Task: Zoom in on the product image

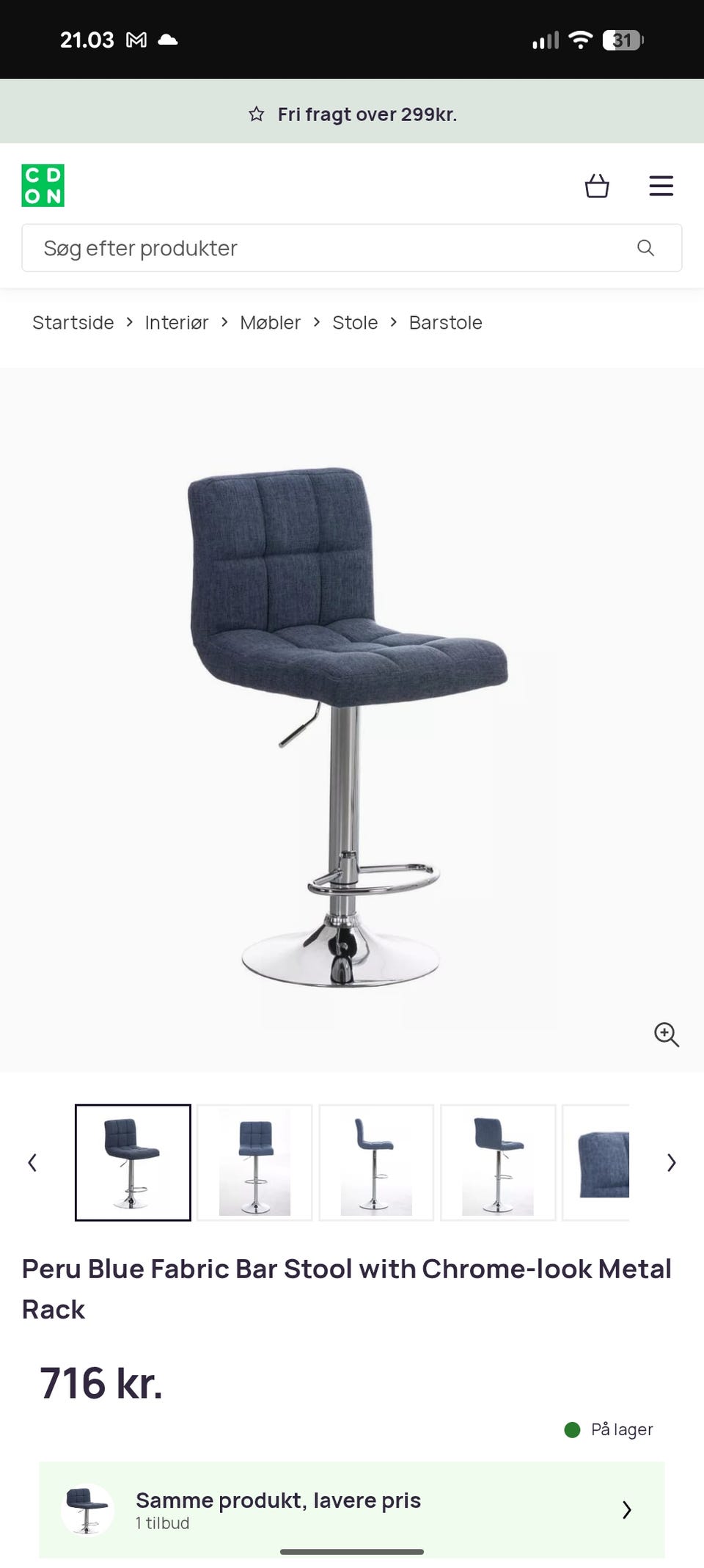Action: coord(666,1035)
